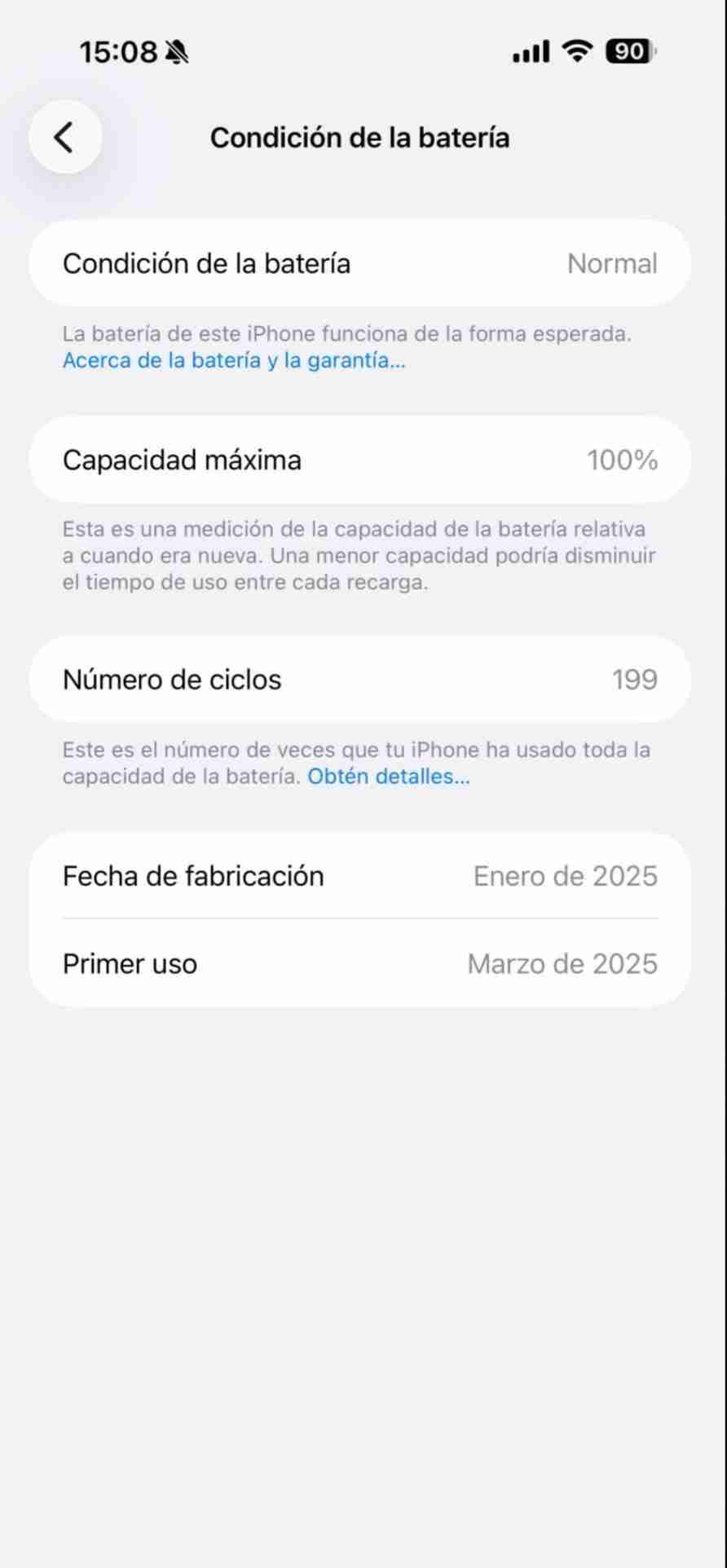
Task: Tap the battery percentage indicator showing 90
Action: [628, 51]
